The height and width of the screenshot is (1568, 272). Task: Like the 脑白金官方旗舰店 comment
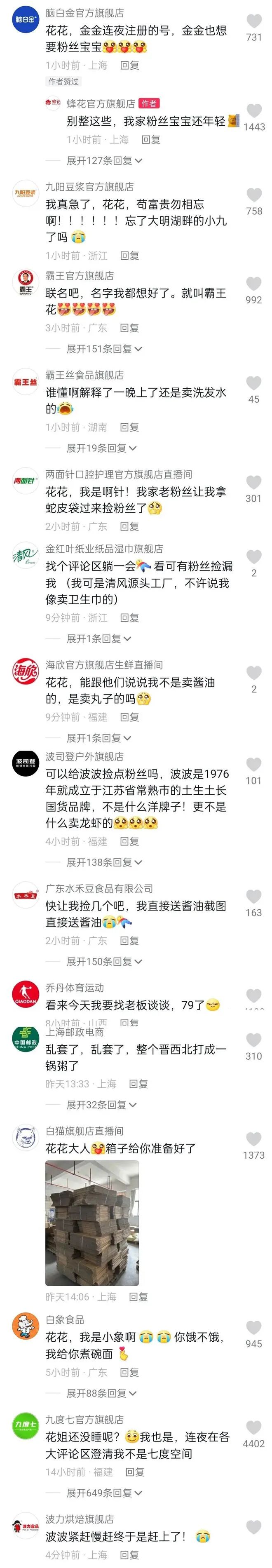(253, 22)
